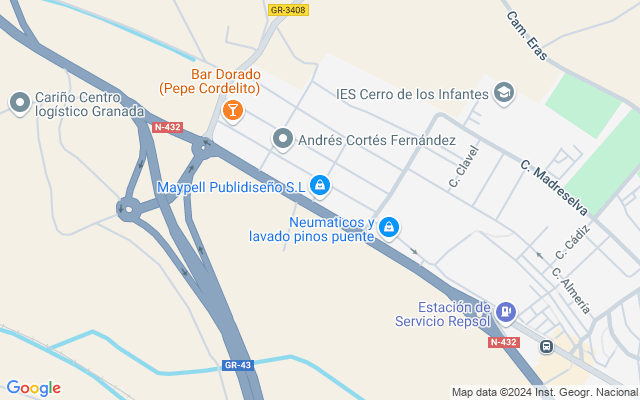Viewport: 640px width, 400px height.
Task: Select the Maypell Publidiseño S.L shop marker
Action: pos(320,185)
